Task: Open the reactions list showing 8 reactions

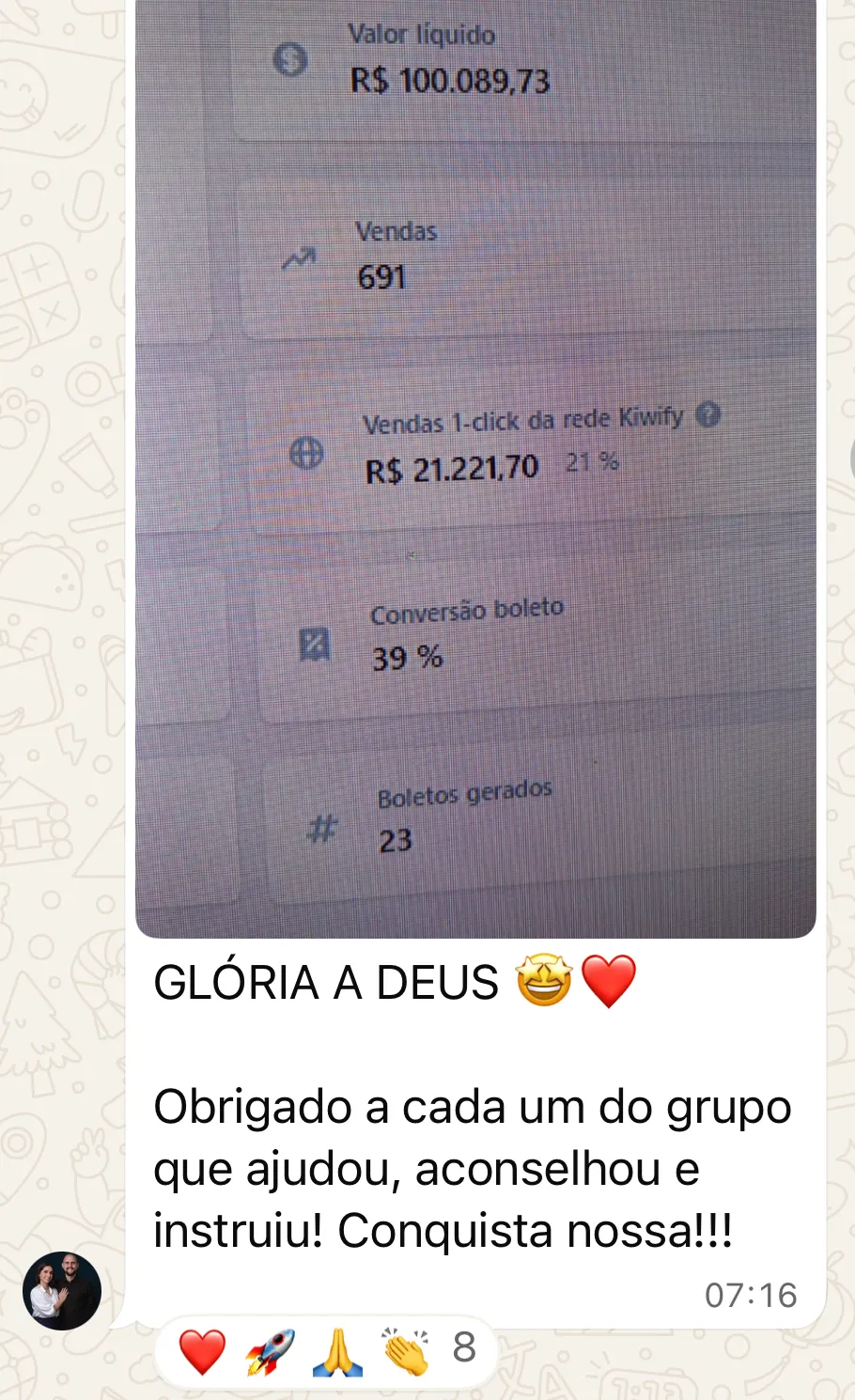Action: pos(327,1349)
